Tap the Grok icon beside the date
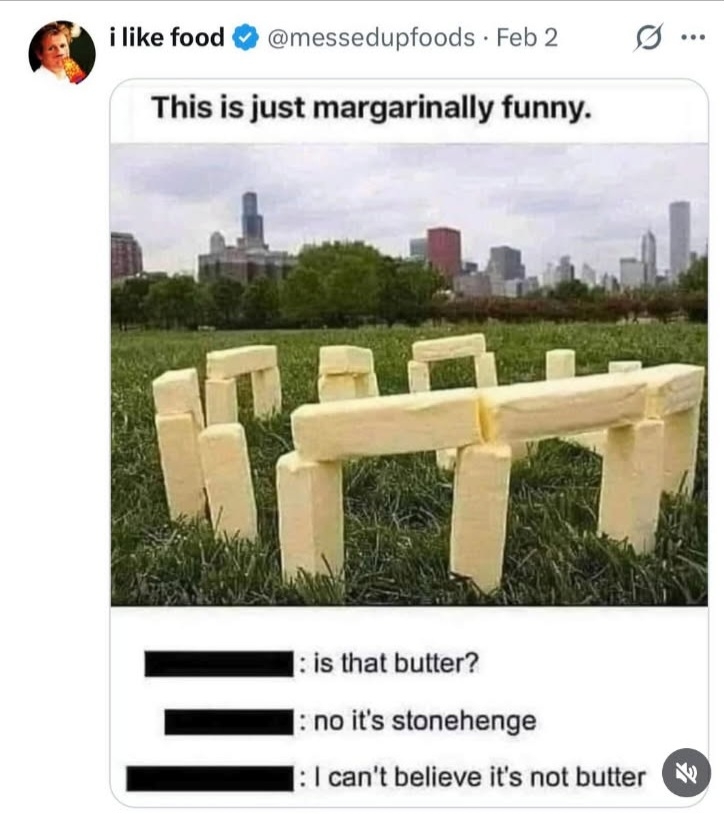 [x=647, y=39]
